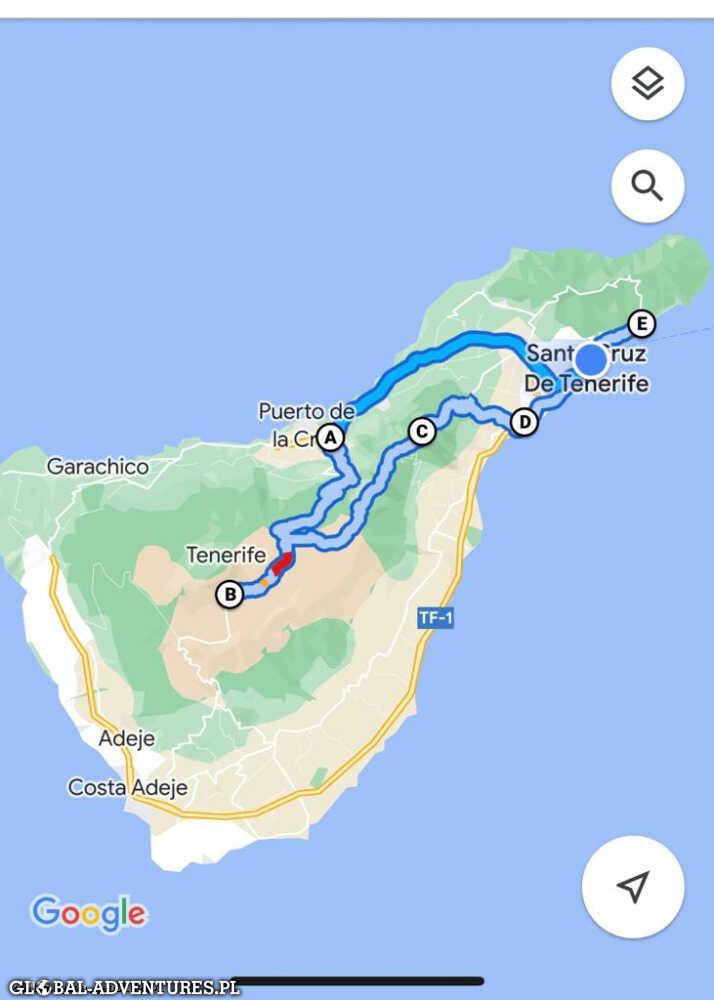Select waypoint marker A near Puerto de la Cruz

[x=330, y=437]
